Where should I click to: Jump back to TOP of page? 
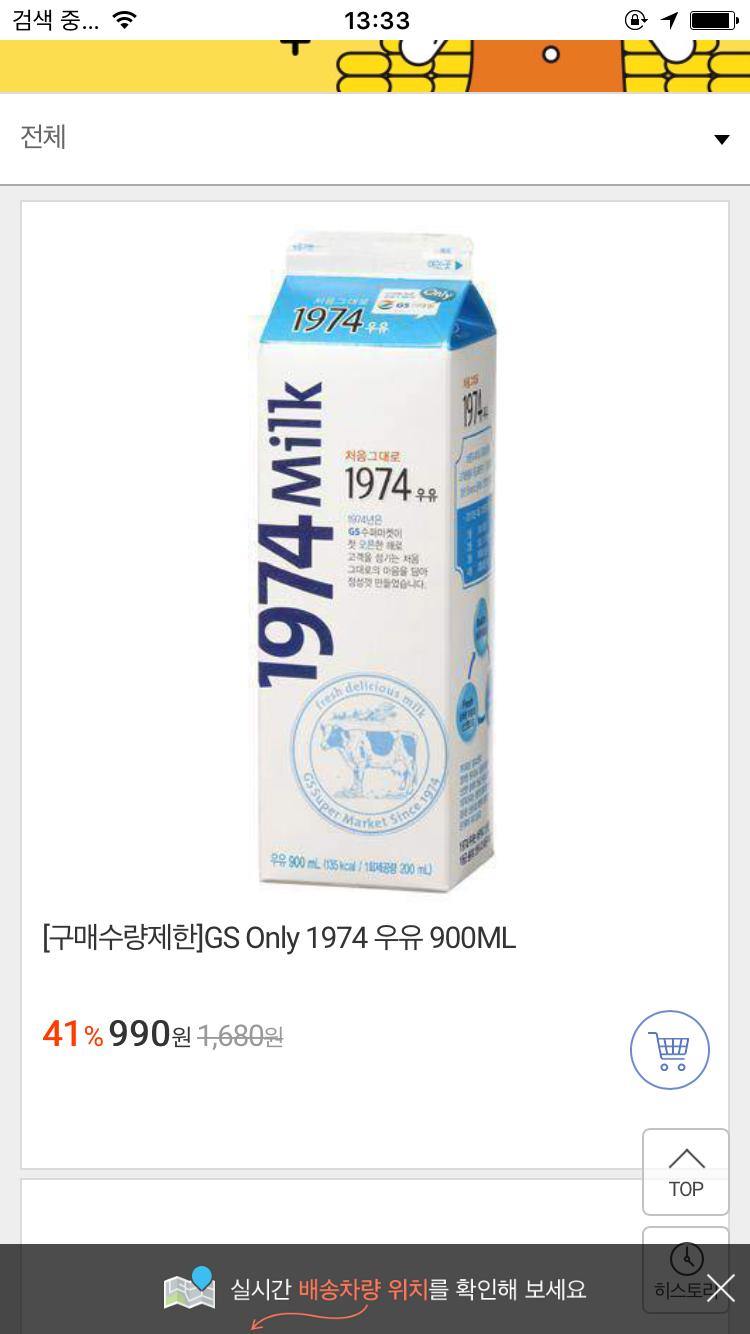tap(685, 1172)
